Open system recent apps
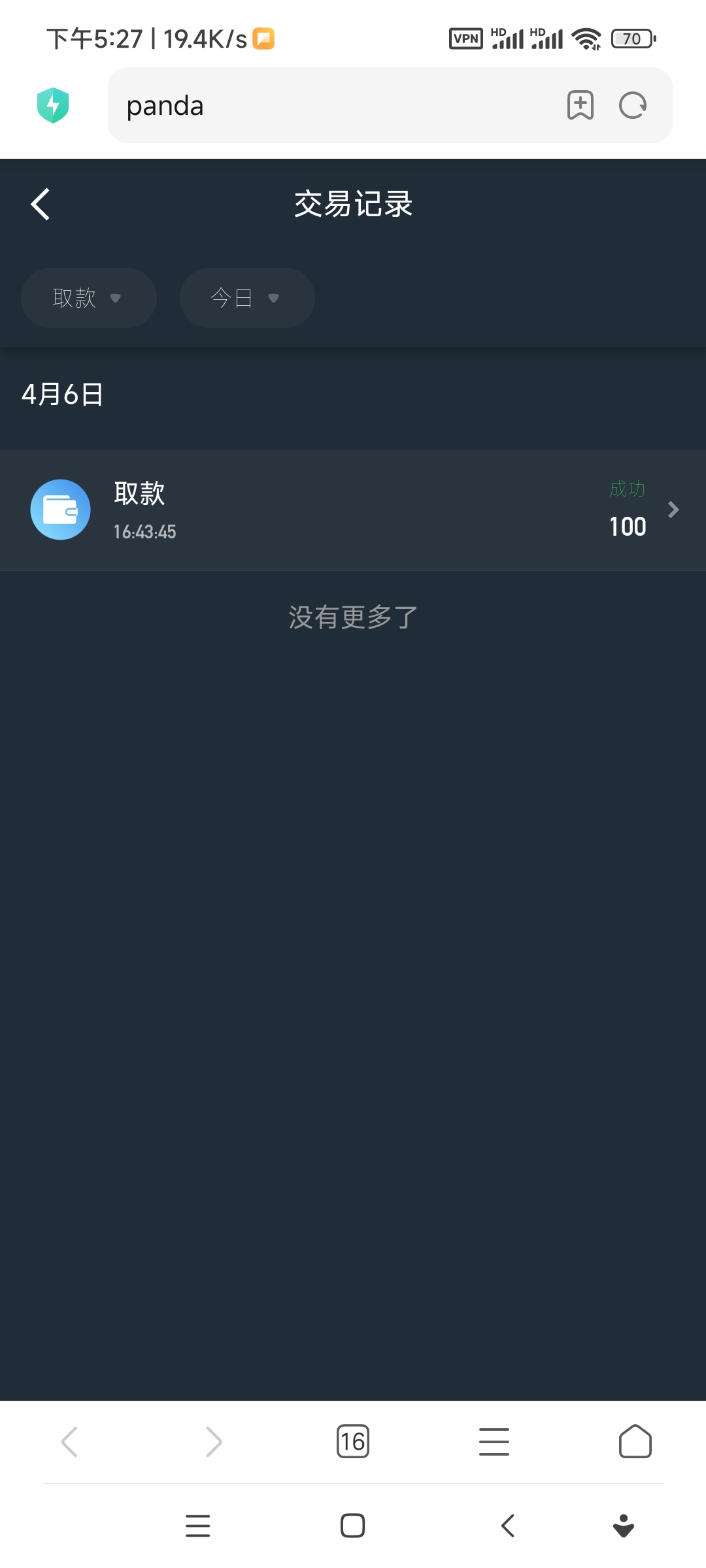This screenshot has height=1568, width=706. click(197, 1526)
